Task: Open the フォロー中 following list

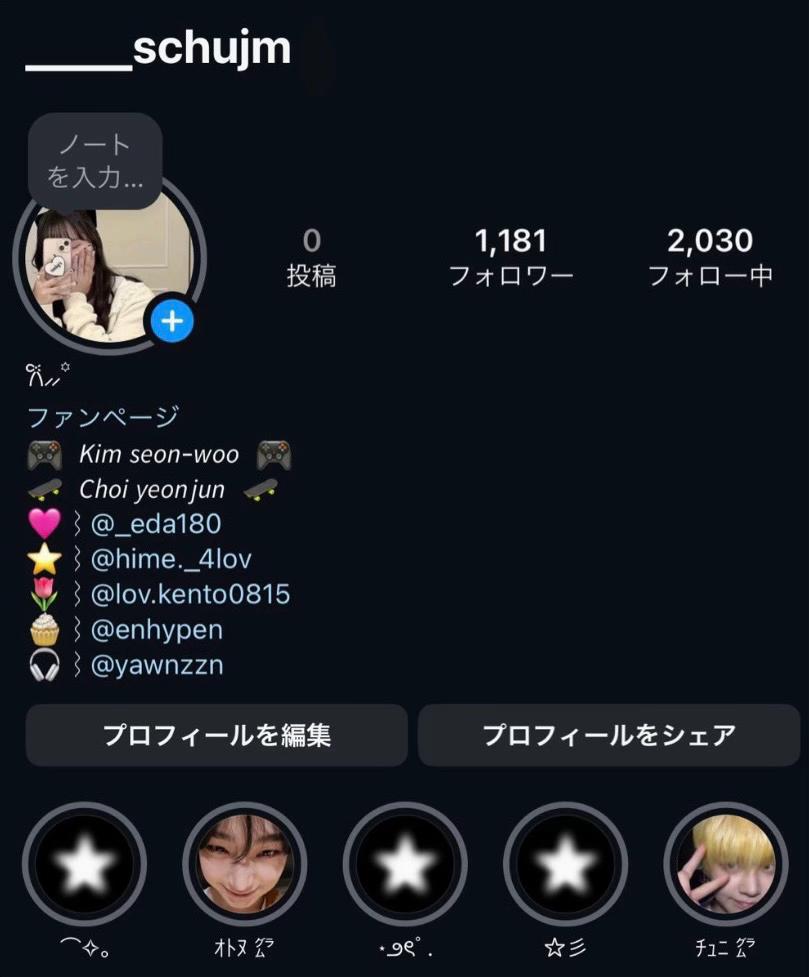Action: 710,257
